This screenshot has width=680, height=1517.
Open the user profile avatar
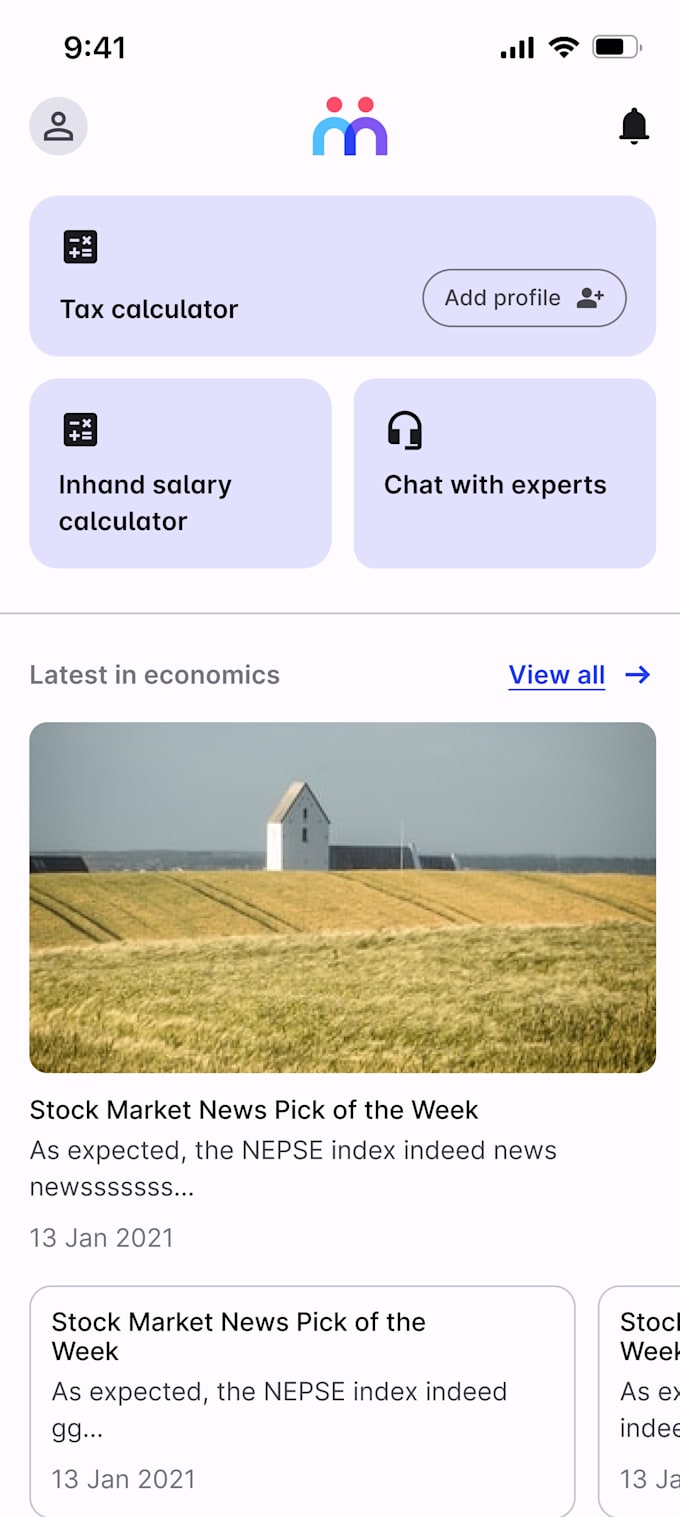58,126
